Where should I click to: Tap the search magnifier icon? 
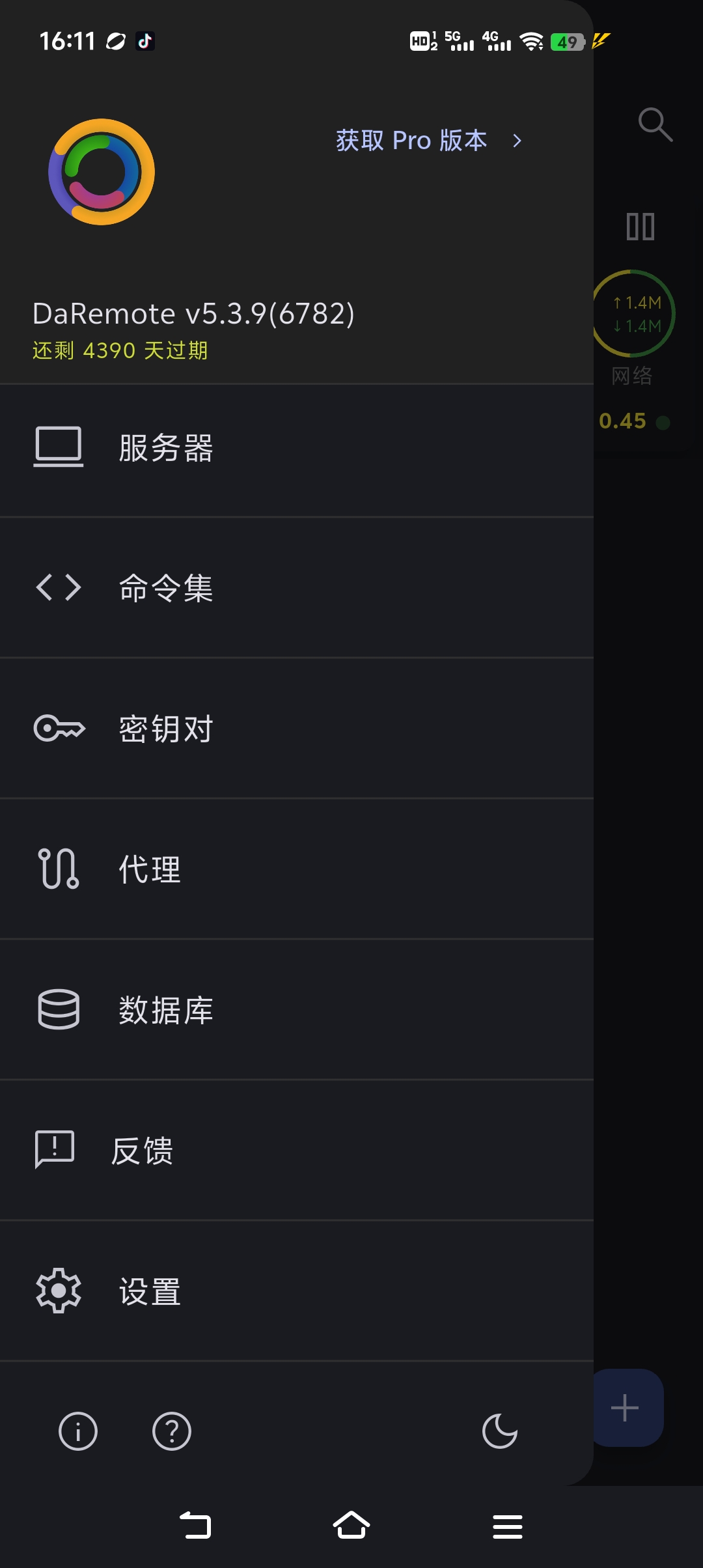pos(655,124)
